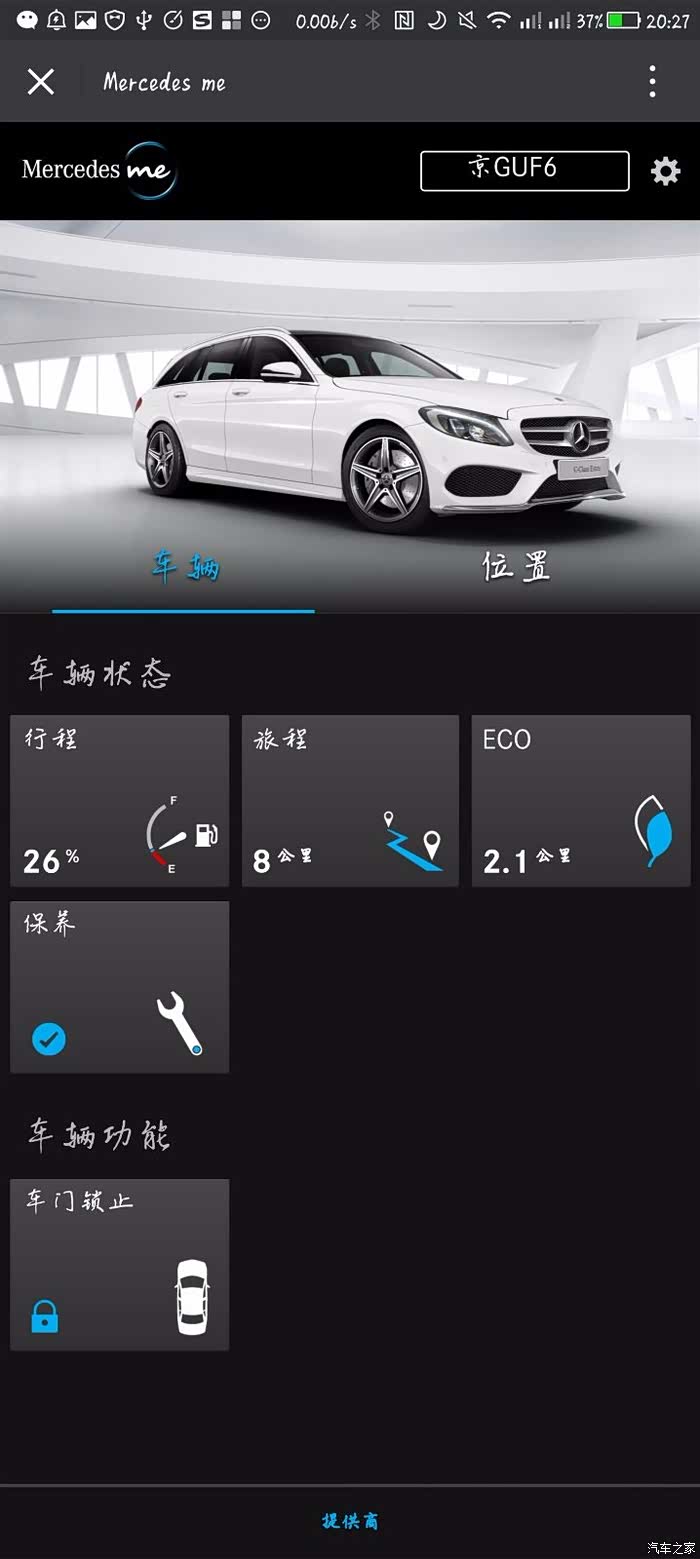Open the 车门锁止 door lock card

(x=120, y=1264)
